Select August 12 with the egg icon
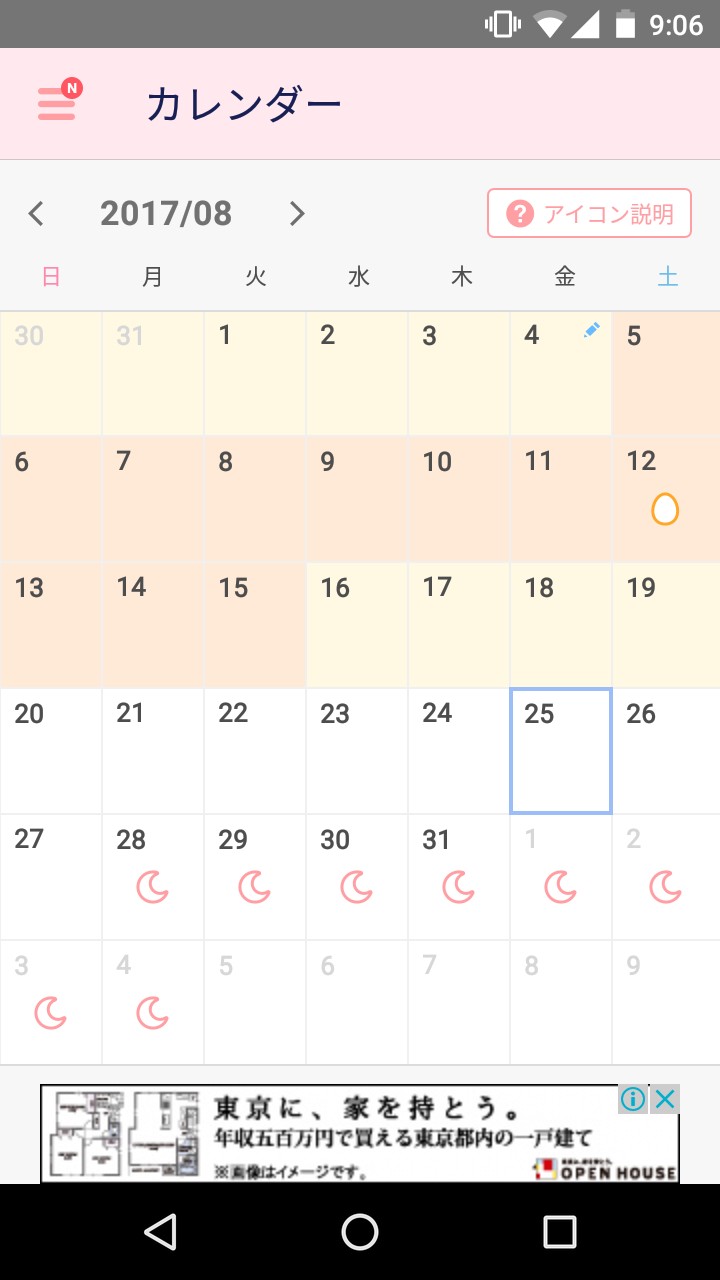The width and height of the screenshot is (720, 1280). coord(667,499)
